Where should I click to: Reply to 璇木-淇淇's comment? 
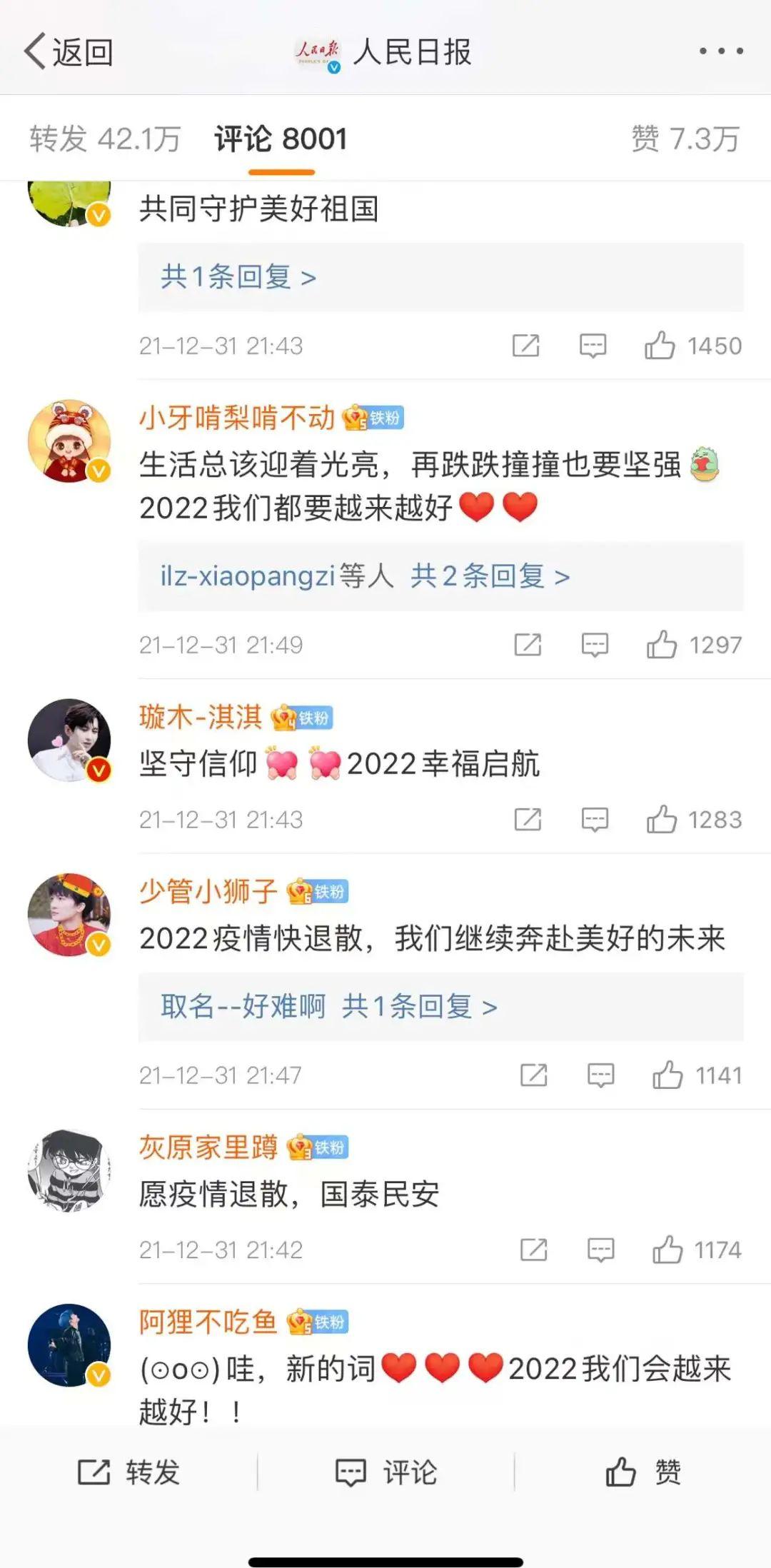point(595,820)
